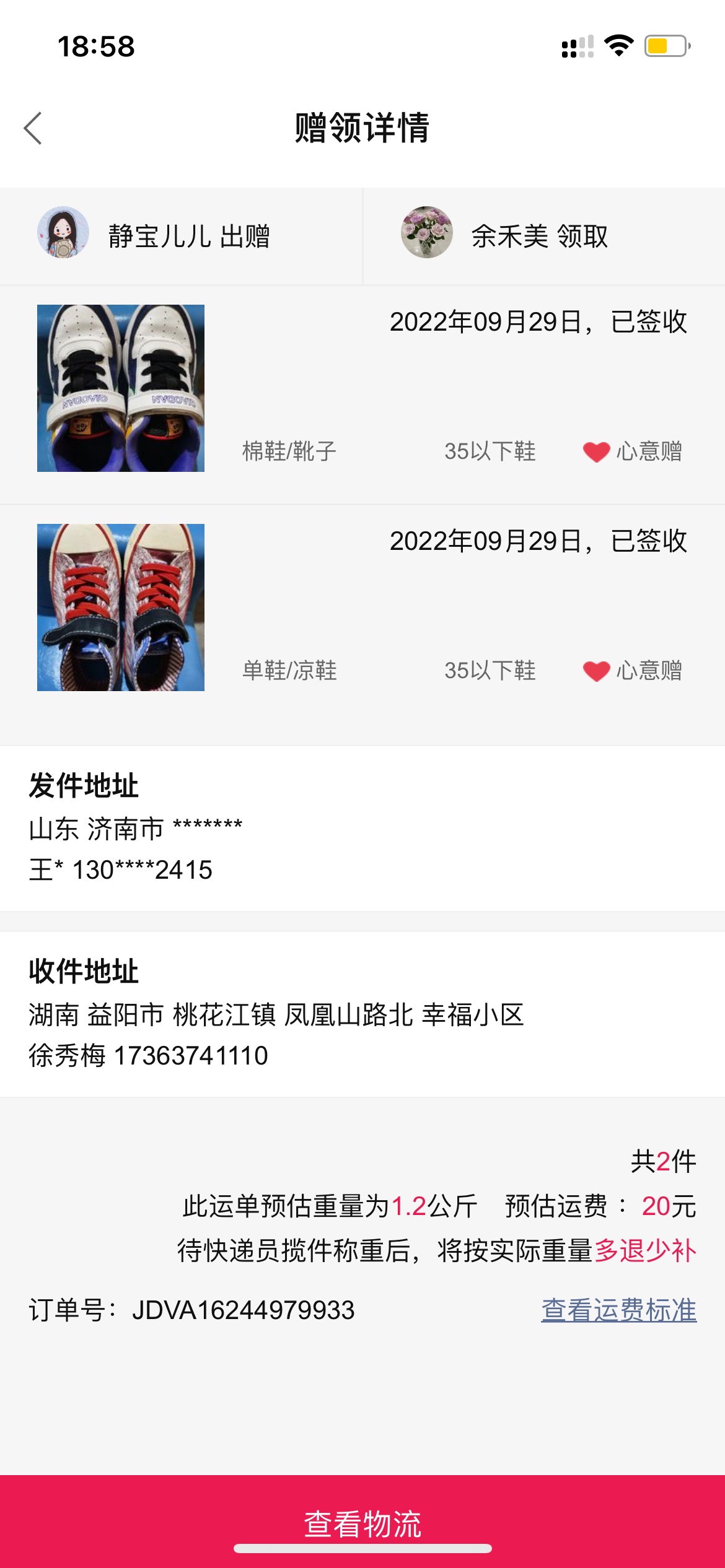Open 余禾美's receiver profile avatar

(x=426, y=233)
